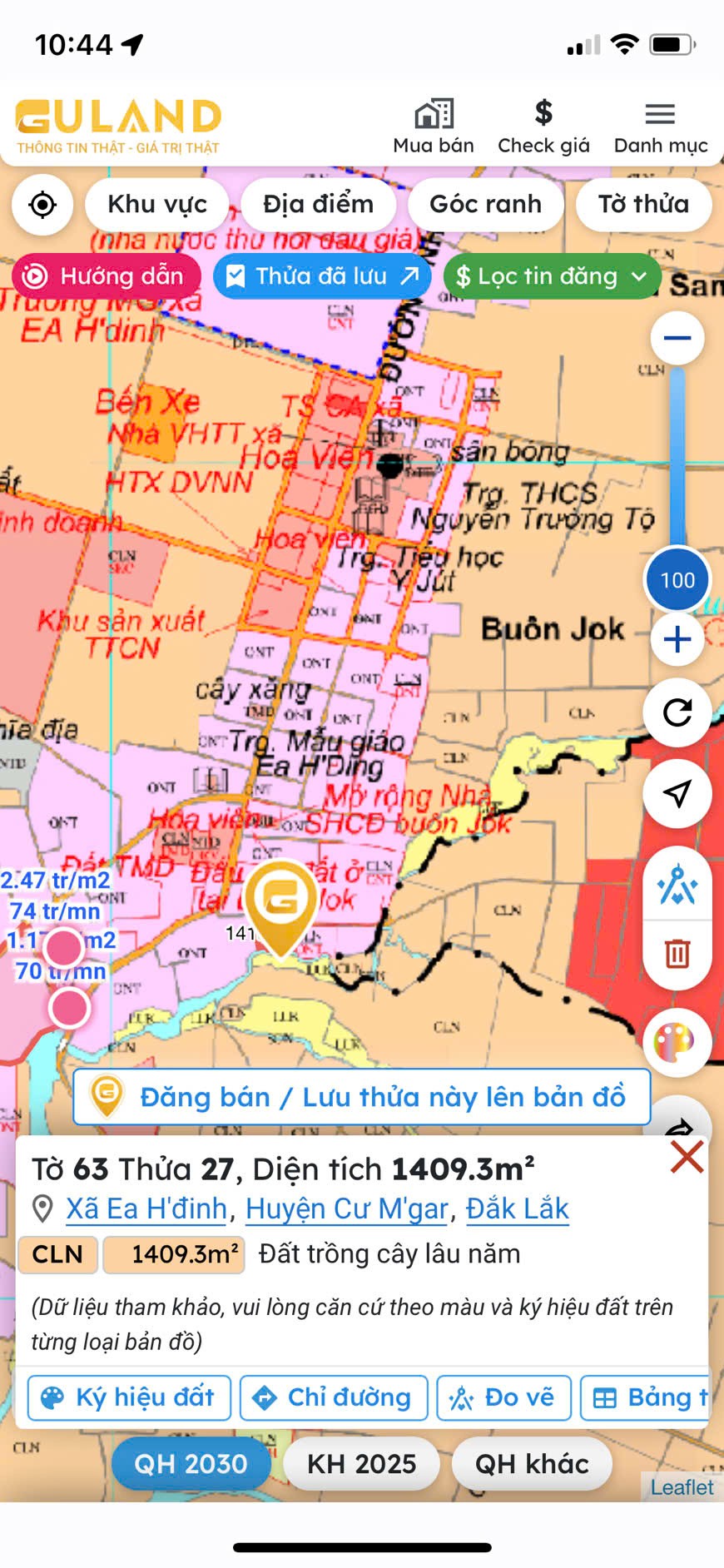This screenshot has width=724, height=1568.
Task: View Thửa đã lưu saved parcels
Action: coord(322,276)
